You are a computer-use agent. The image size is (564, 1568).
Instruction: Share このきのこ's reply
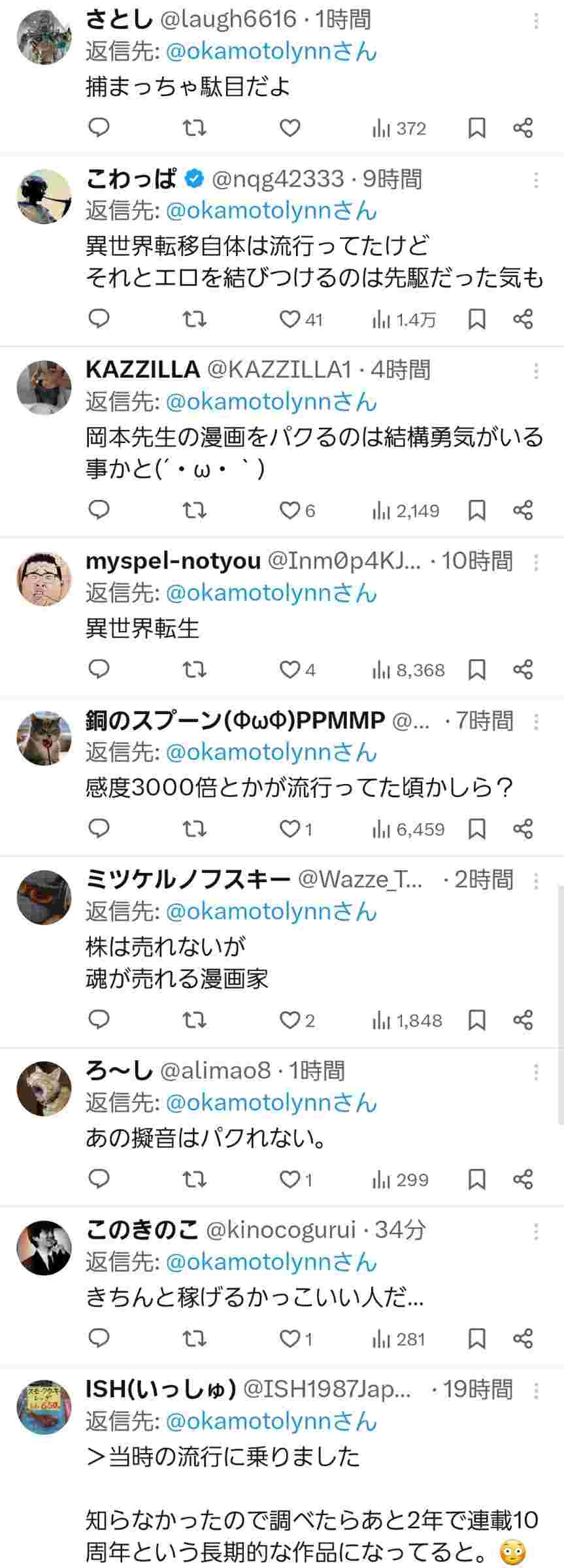pos(523,1339)
